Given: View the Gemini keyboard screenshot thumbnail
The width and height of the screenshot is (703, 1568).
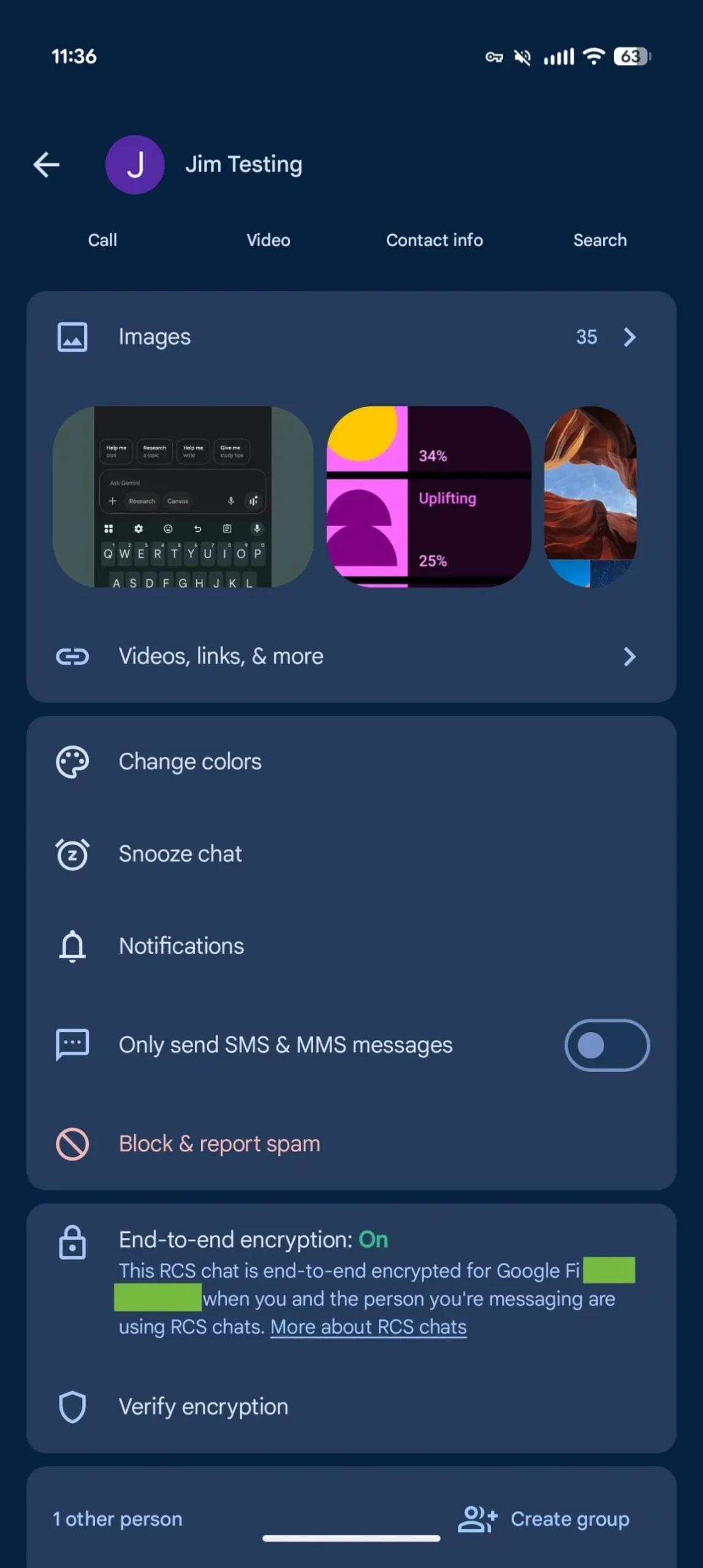Looking at the screenshot, I should [x=183, y=497].
